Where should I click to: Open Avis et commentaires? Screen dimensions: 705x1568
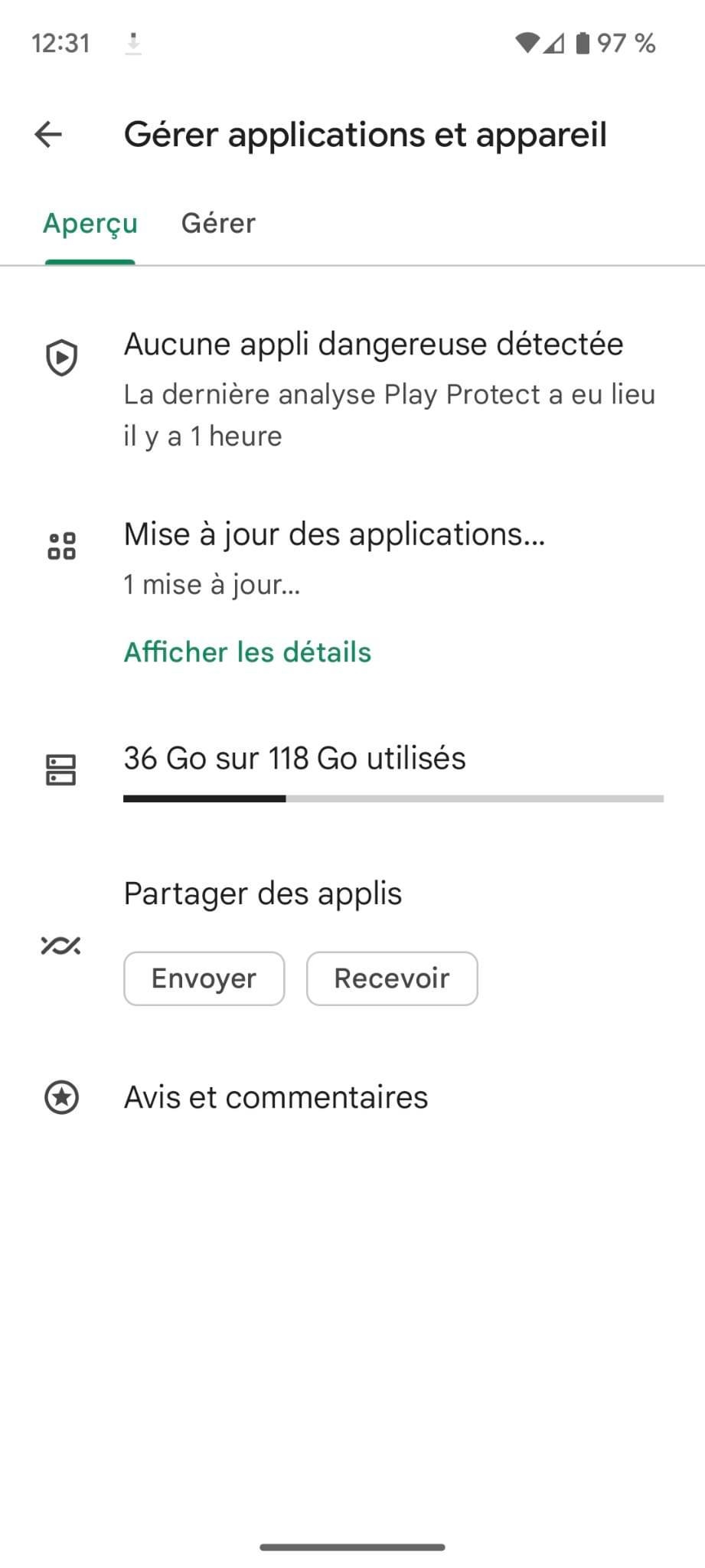tap(276, 1097)
